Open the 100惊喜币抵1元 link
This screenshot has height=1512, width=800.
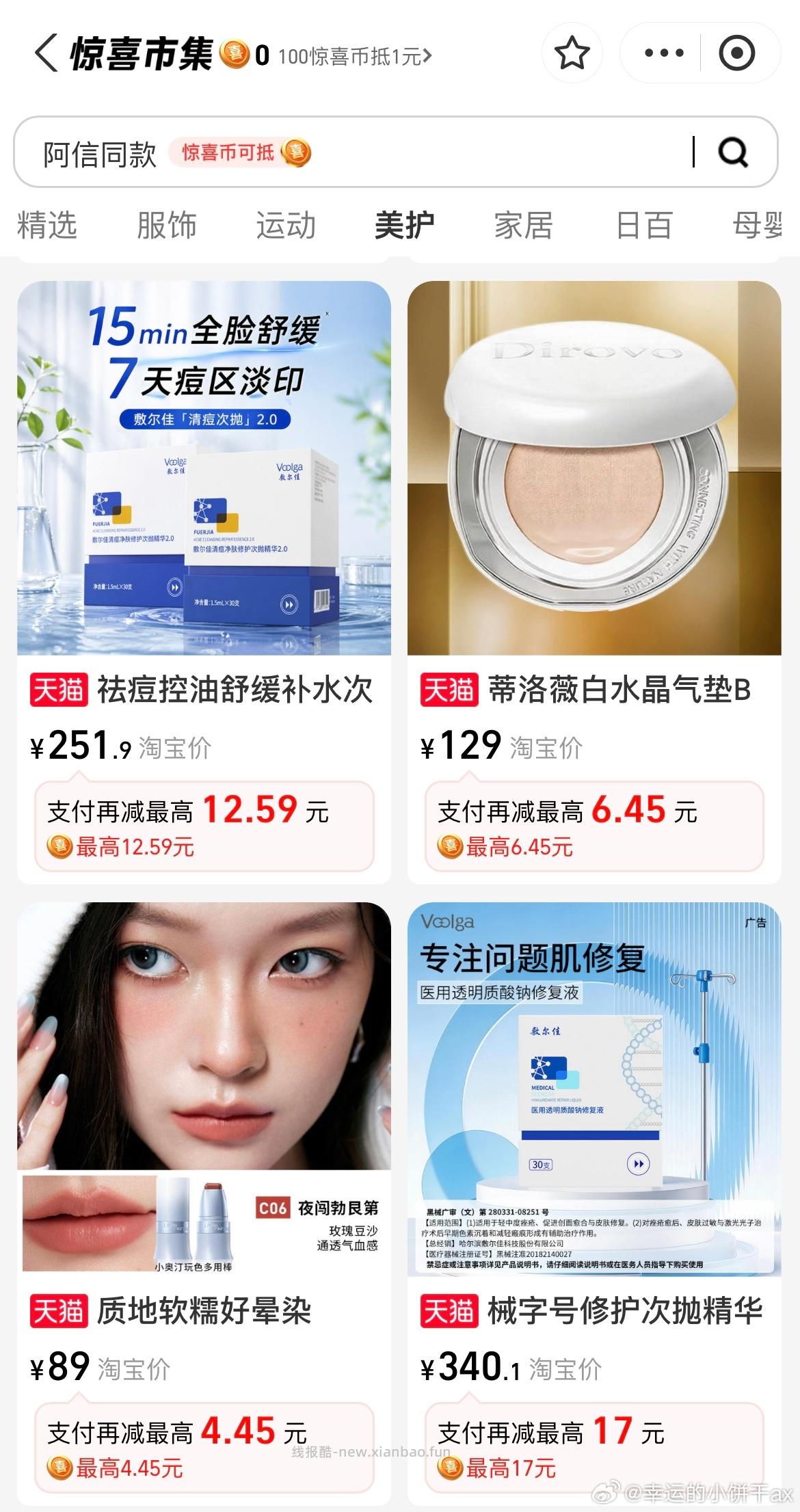coord(354,57)
